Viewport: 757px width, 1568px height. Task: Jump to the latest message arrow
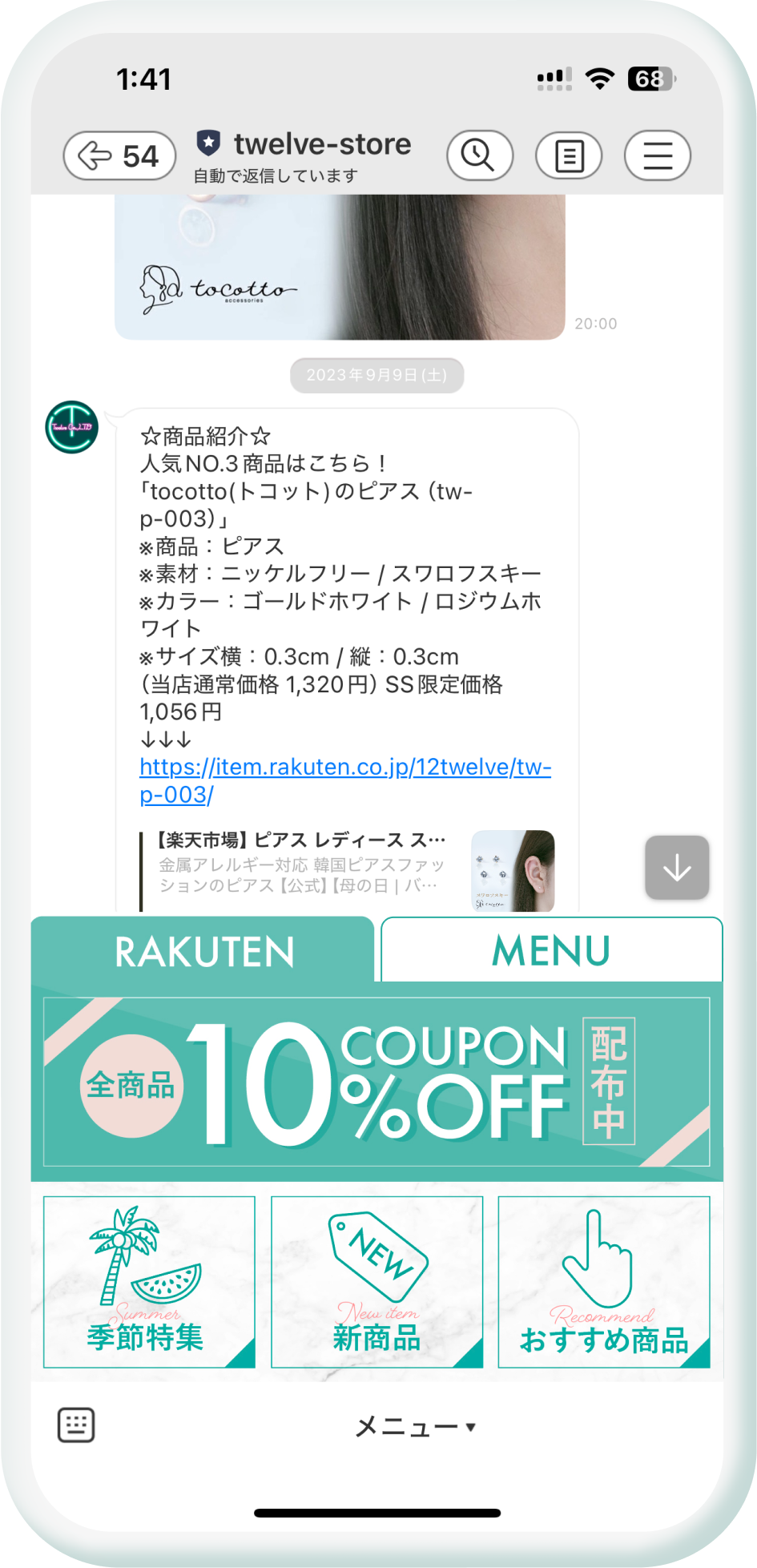coord(677,868)
